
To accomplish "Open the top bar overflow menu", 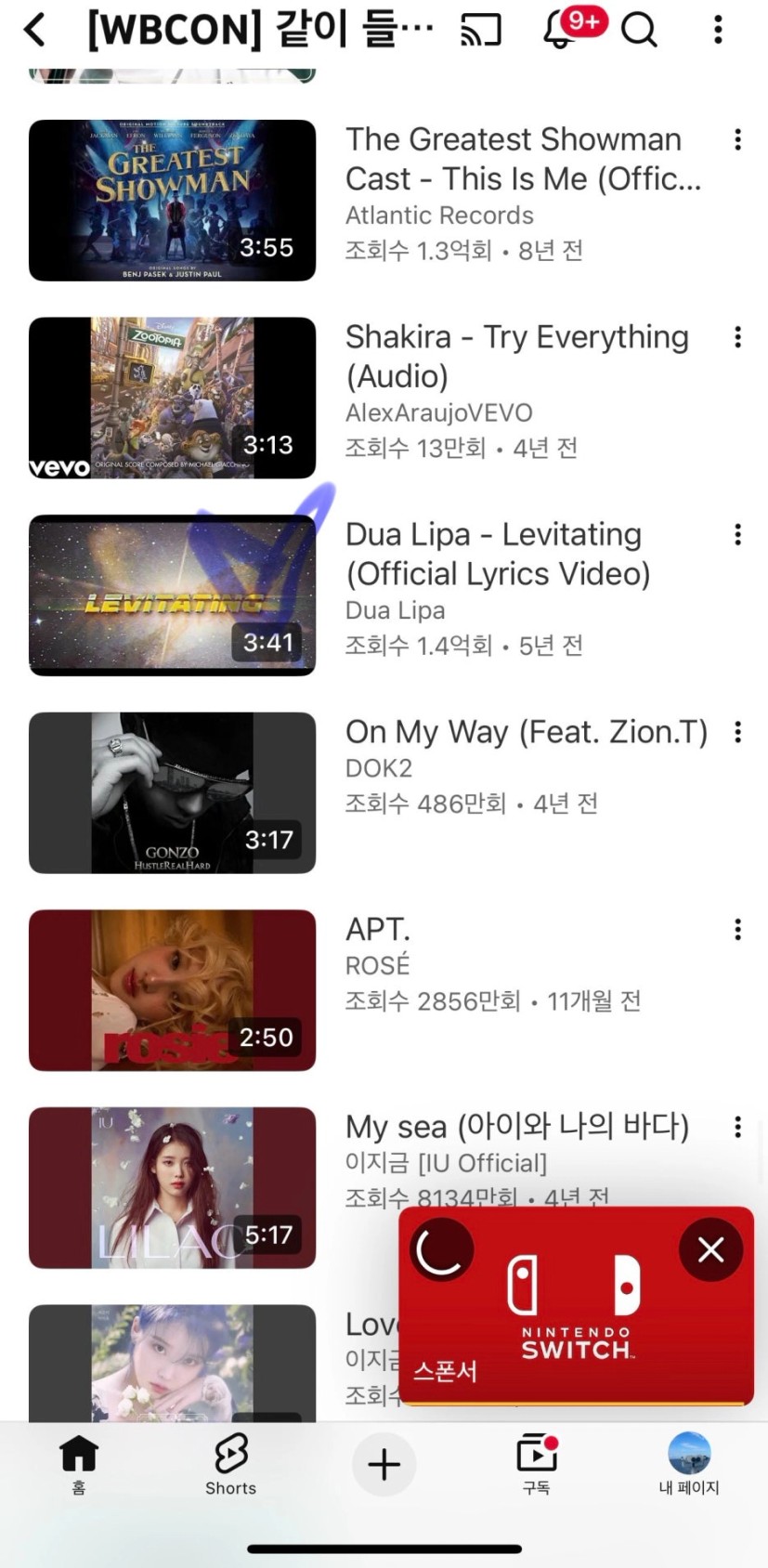I will coord(718,30).
